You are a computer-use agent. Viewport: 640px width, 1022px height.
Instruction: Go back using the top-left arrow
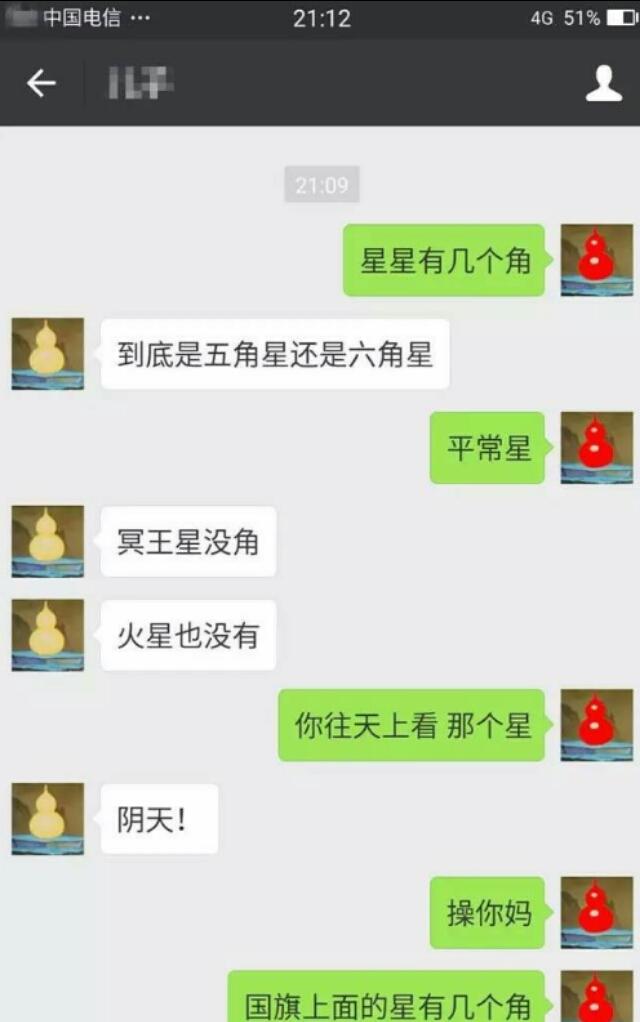(41, 83)
